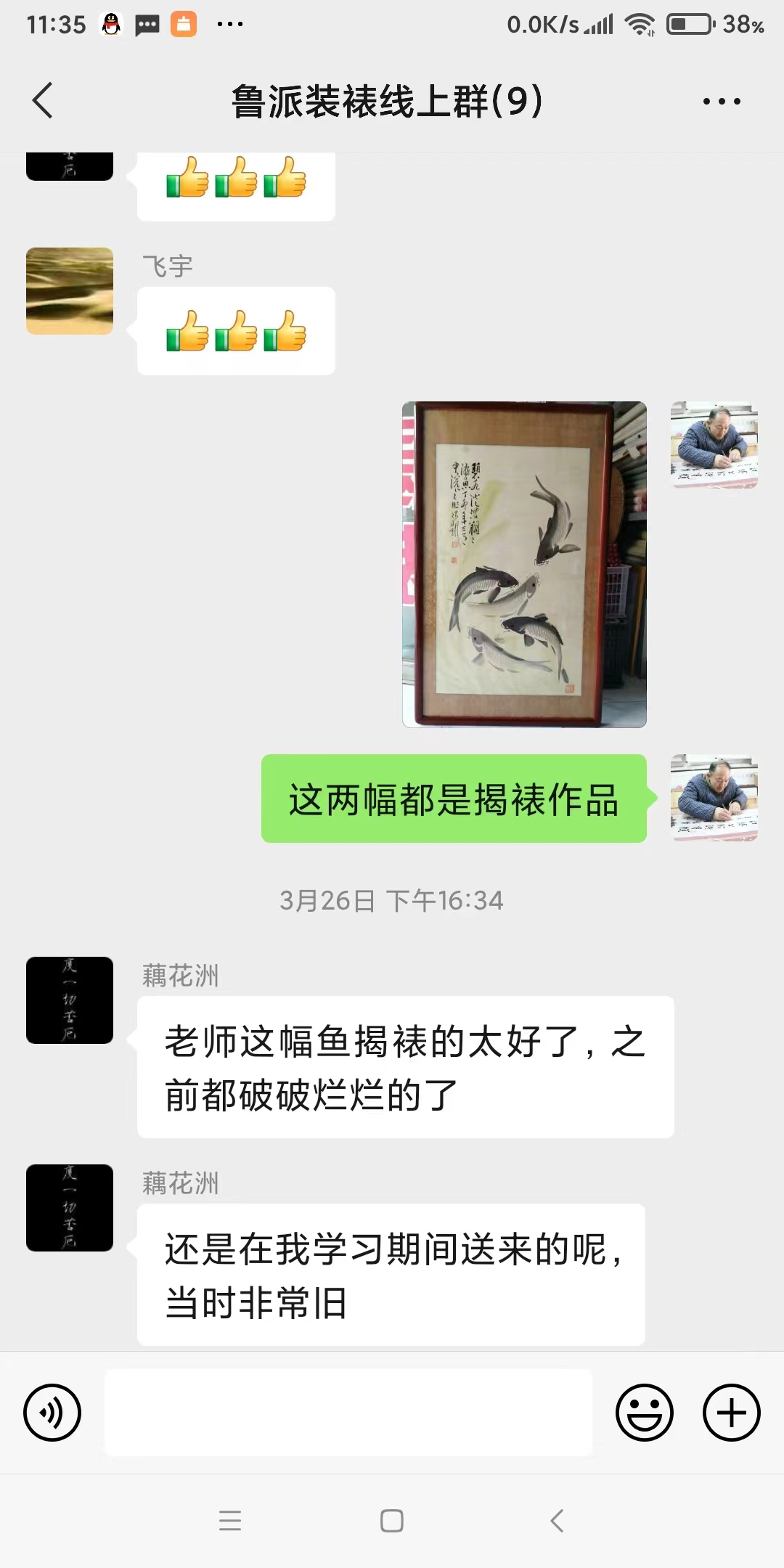The image size is (784, 1568).
Task: Open the avatar beside 这两幅都是揭裱作品
Action: [714, 798]
